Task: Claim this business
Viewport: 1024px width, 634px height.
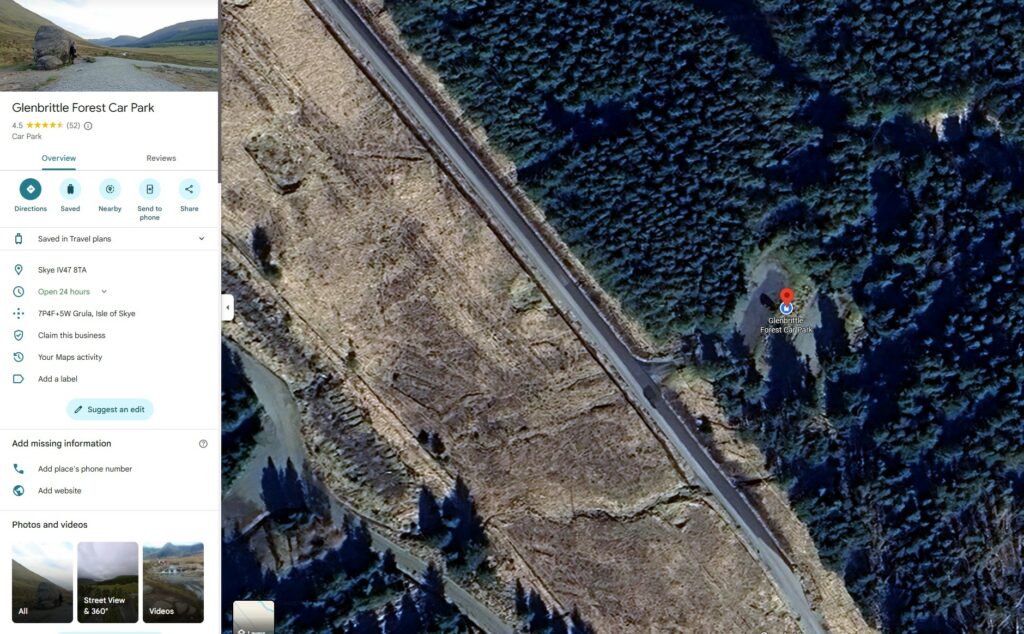Action: click(71, 335)
